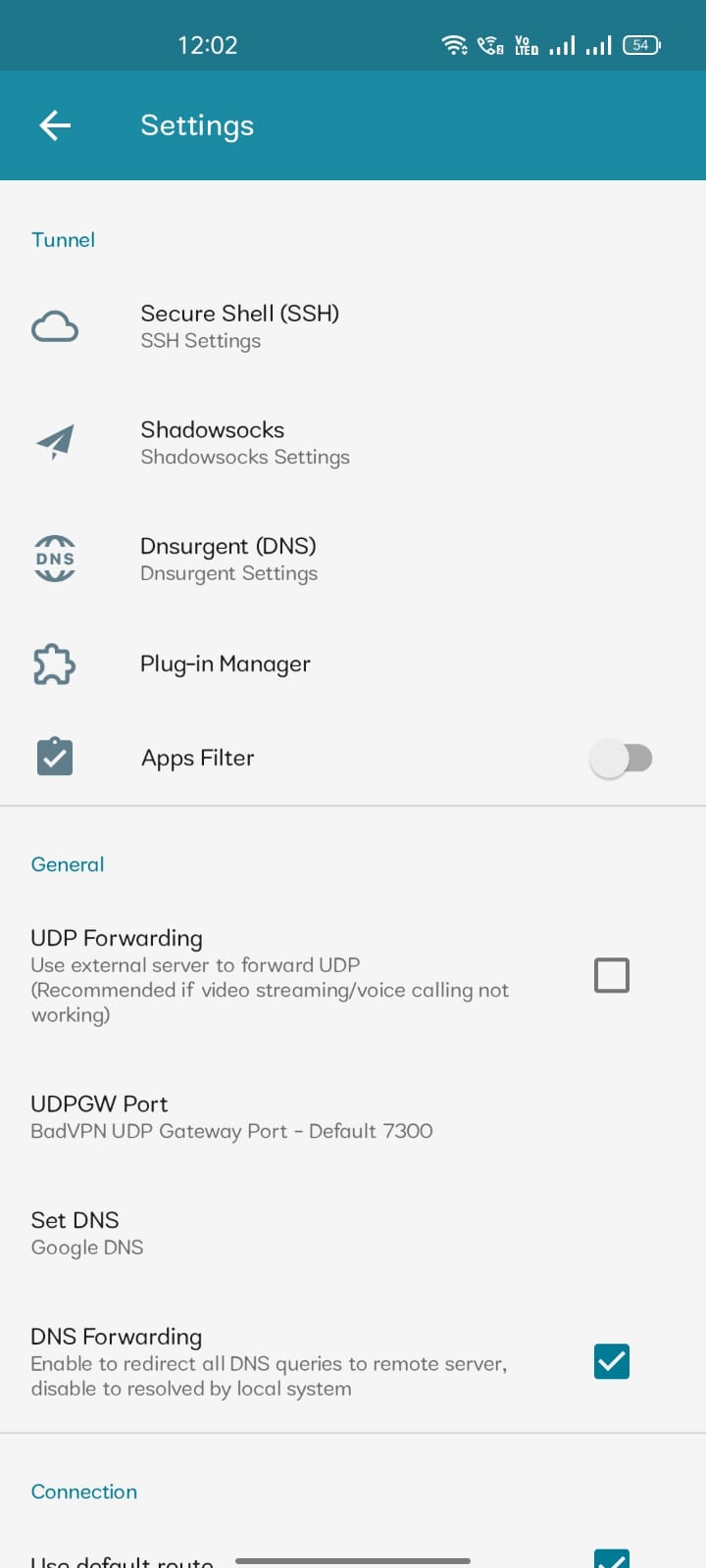This screenshot has height=1568, width=706.
Task: Tap UDPGW Port to change gateway port
Action: coord(294,1115)
